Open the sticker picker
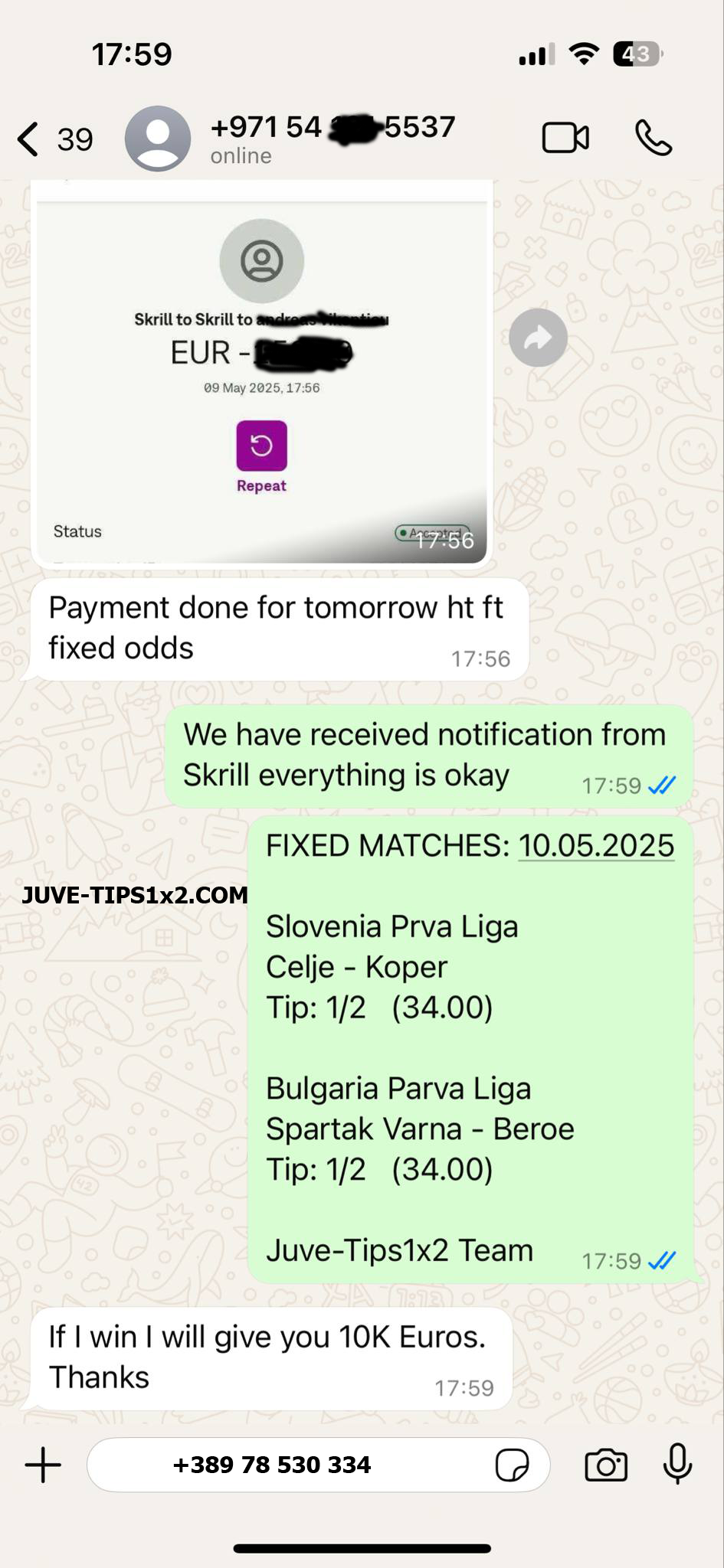724x1568 pixels. (512, 1465)
